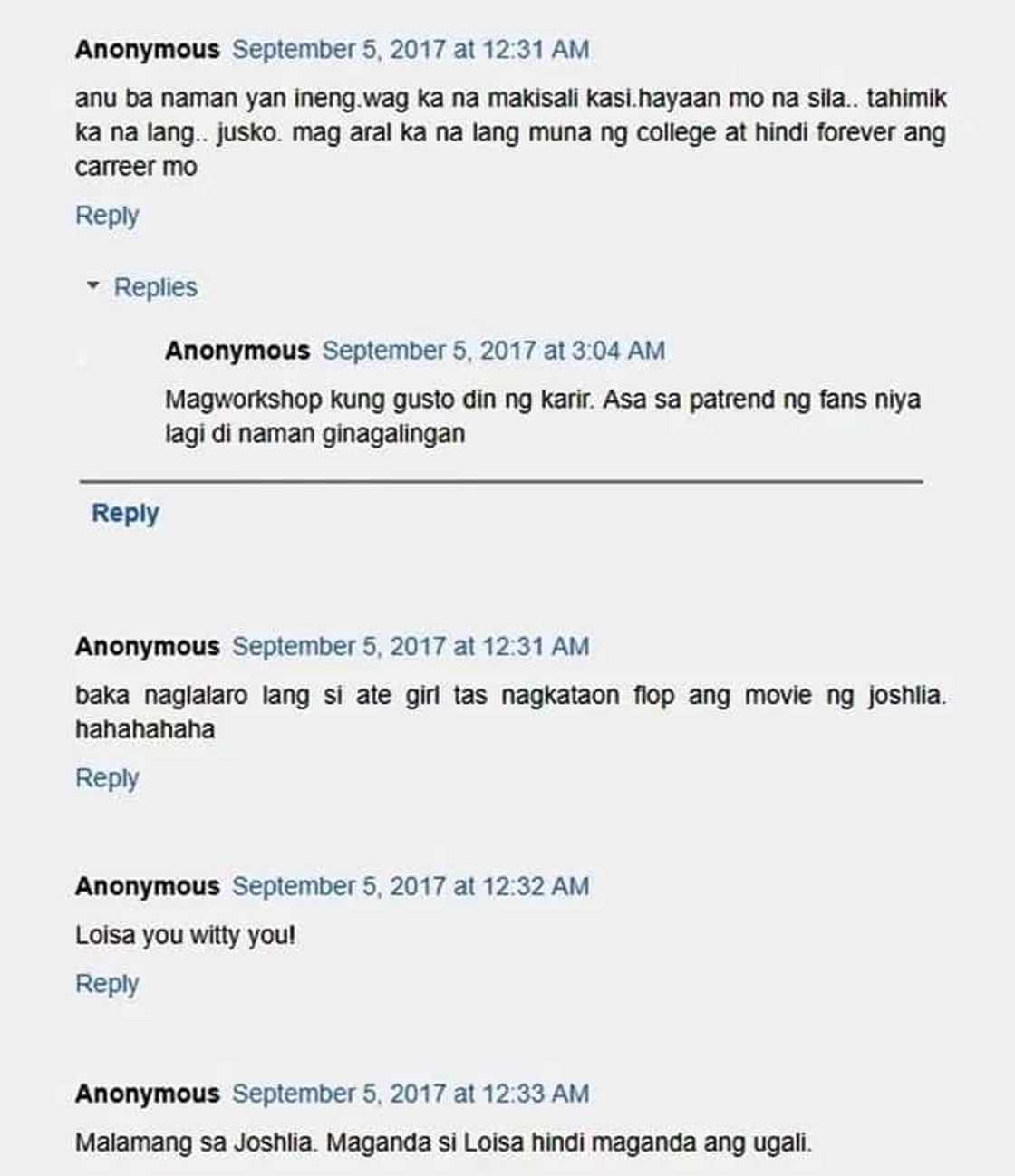The width and height of the screenshot is (1015, 1176).
Task: Reply to the 'anu ba naman yan ineng' comment
Action: [107, 216]
